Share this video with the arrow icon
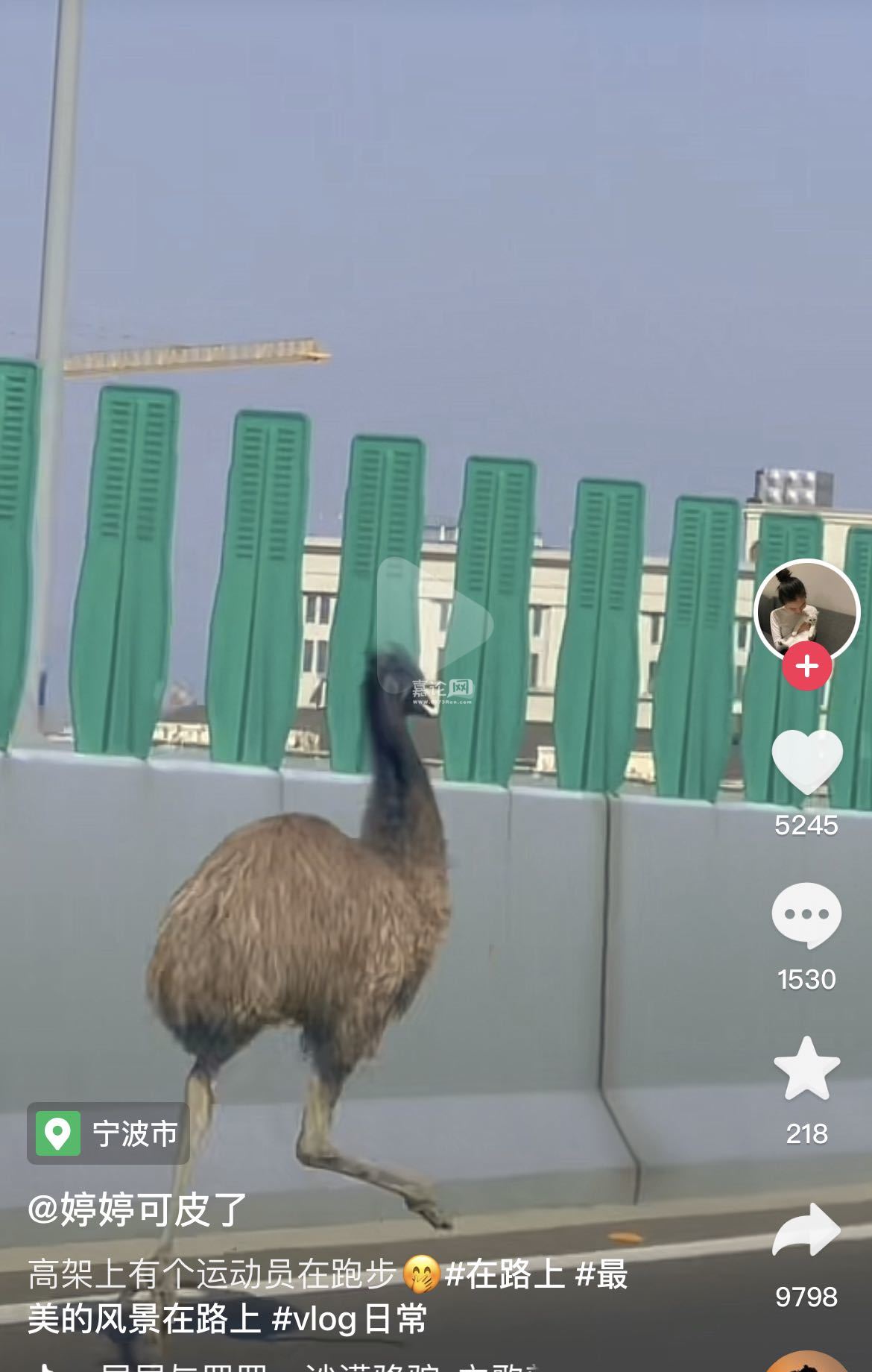Screen dimensions: 872x1372 (806, 1230)
